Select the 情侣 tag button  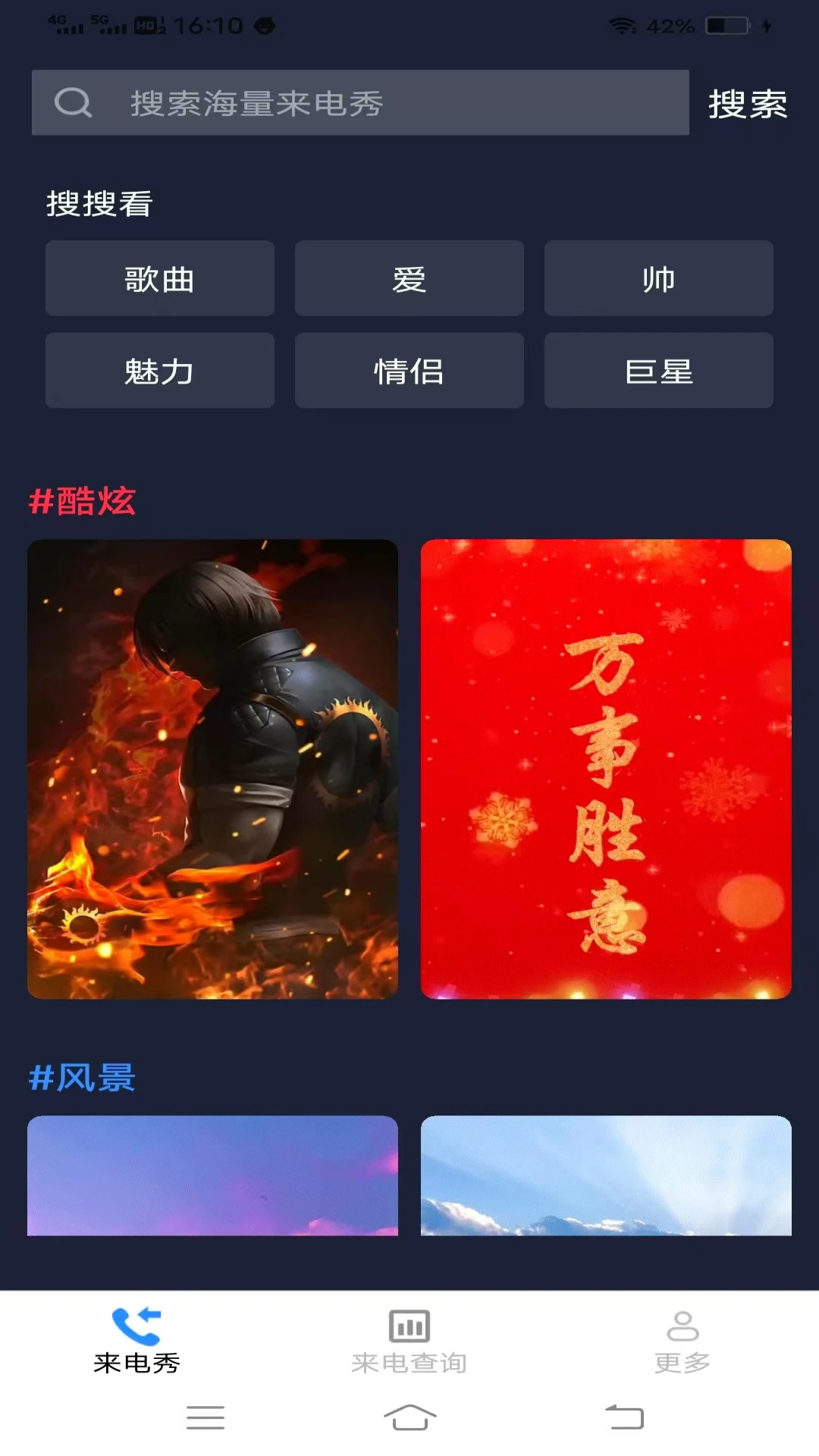tap(409, 370)
